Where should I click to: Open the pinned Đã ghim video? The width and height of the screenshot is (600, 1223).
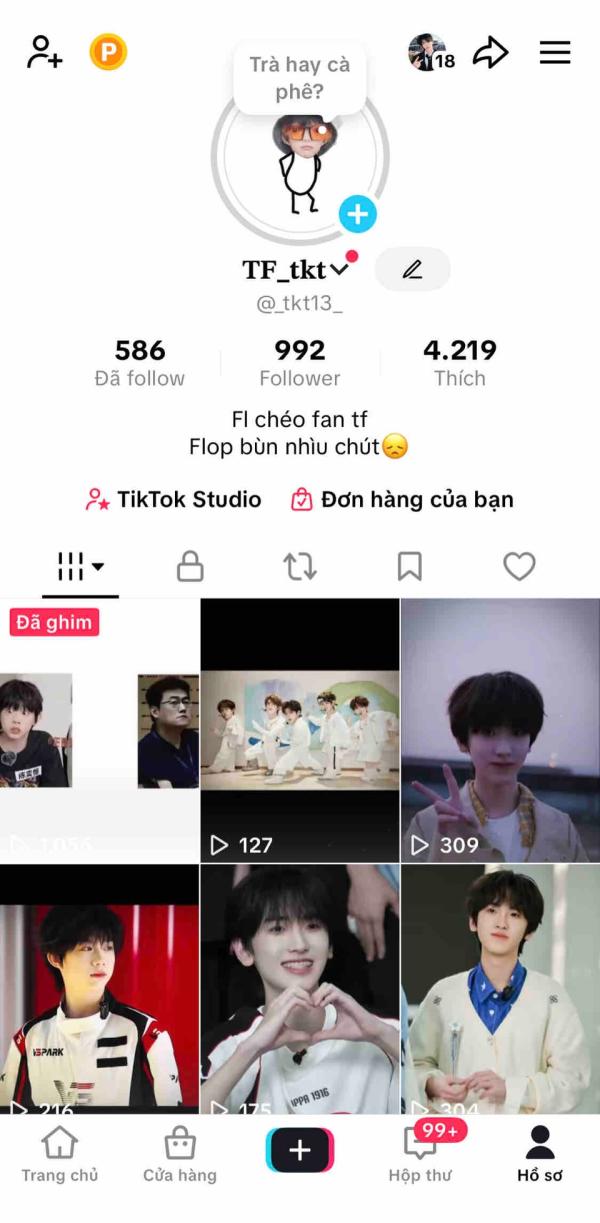click(x=99, y=730)
